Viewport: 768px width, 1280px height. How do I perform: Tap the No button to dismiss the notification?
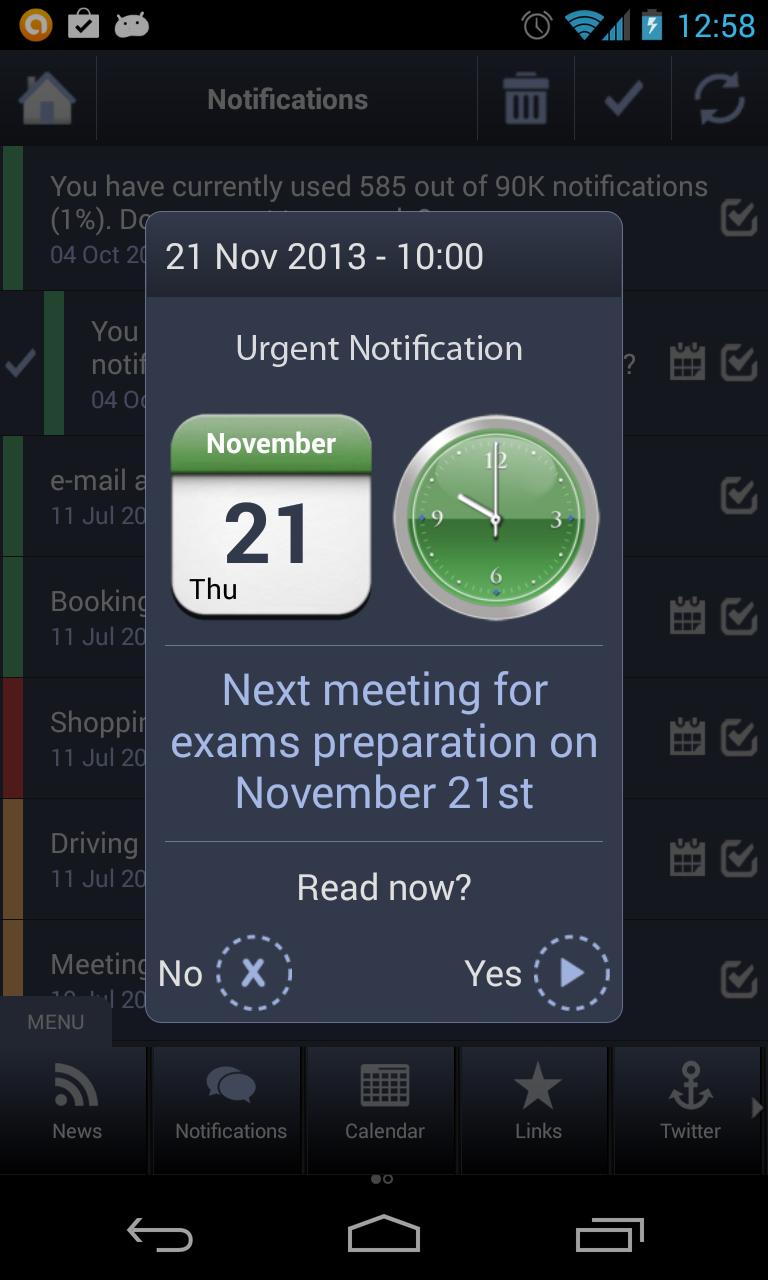(x=253, y=972)
